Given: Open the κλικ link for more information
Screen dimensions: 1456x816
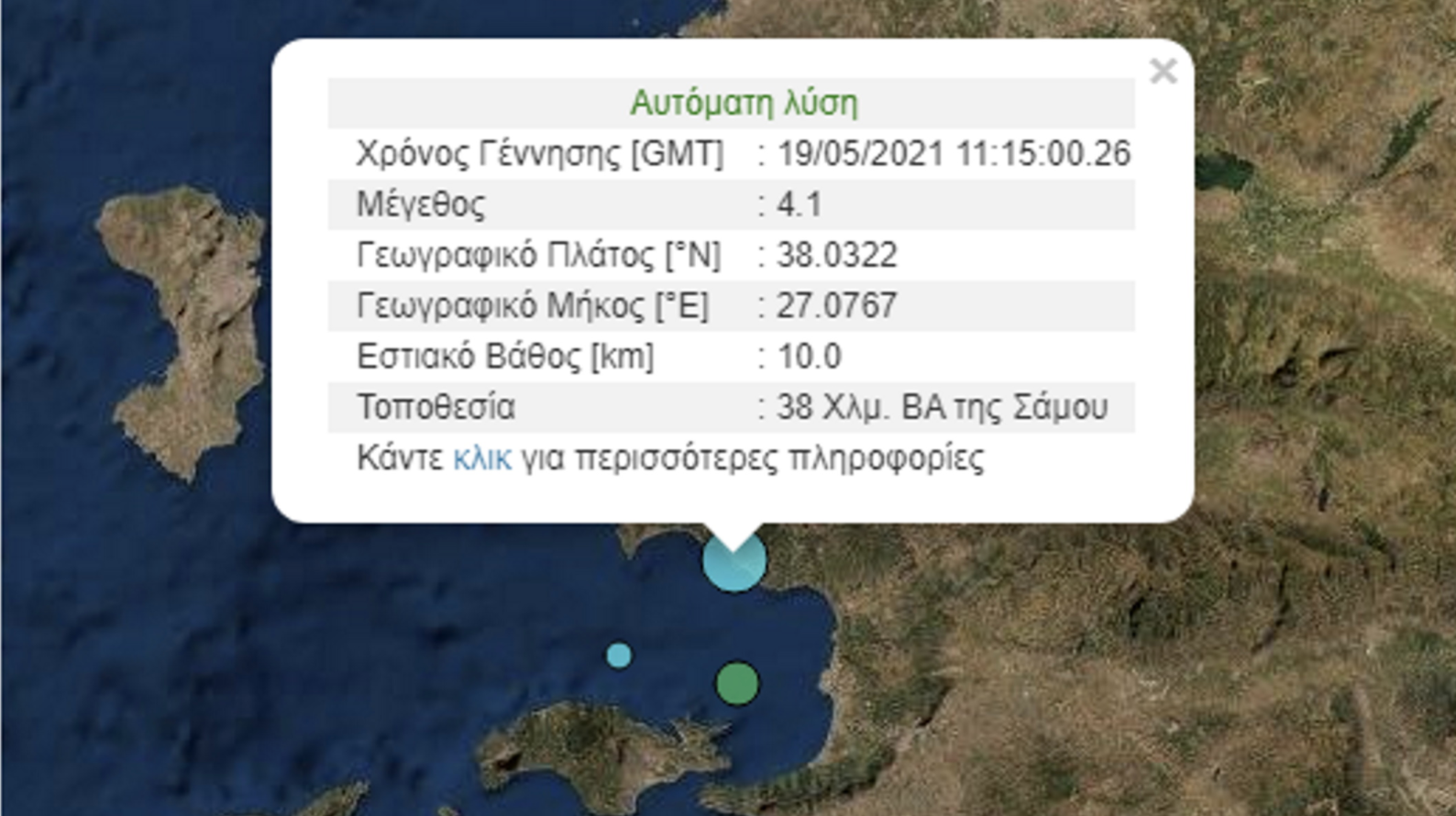Looking at the screenshot, I should 482,458.
